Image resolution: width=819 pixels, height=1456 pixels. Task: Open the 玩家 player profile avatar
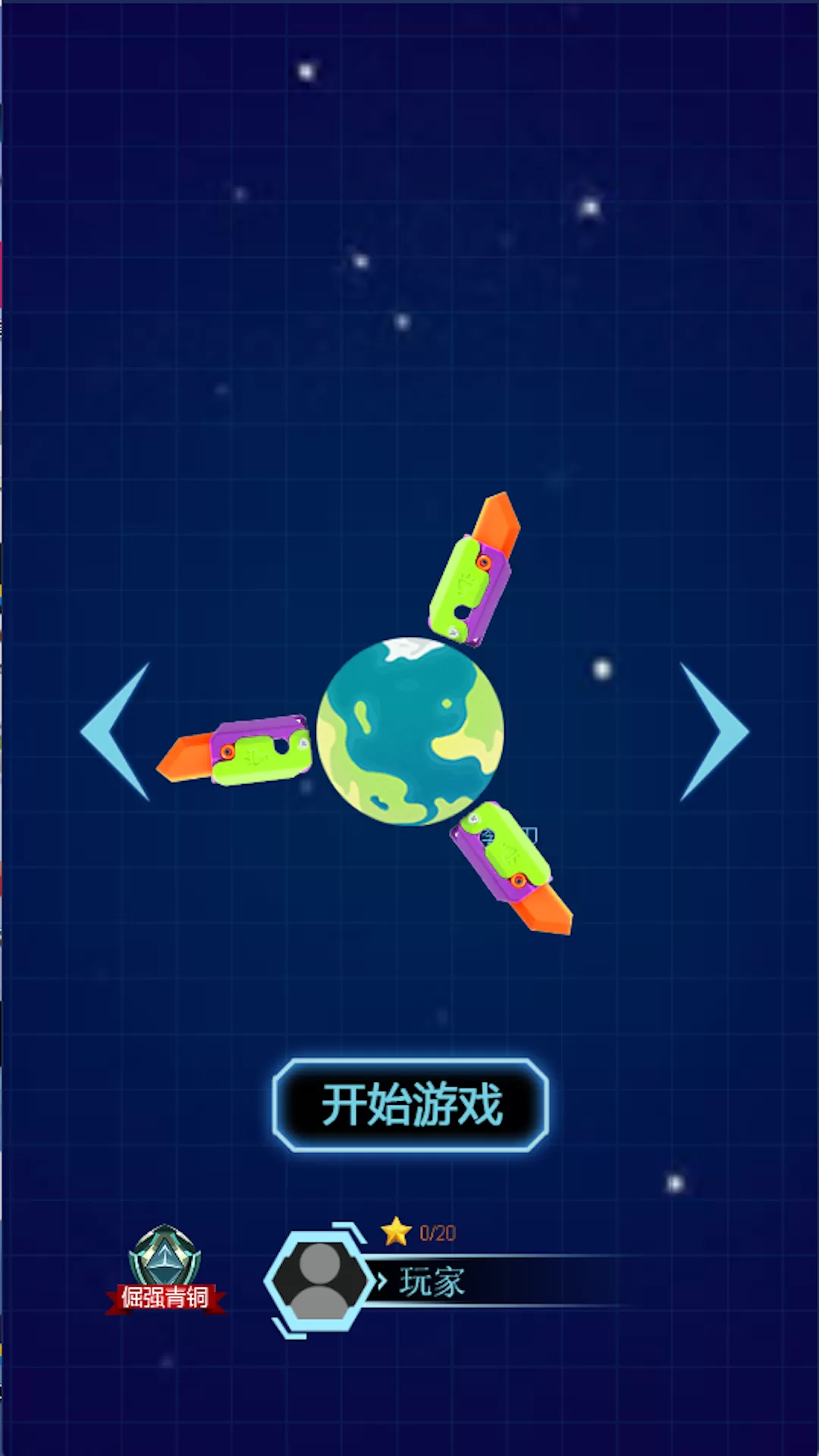coord(319,1281)
